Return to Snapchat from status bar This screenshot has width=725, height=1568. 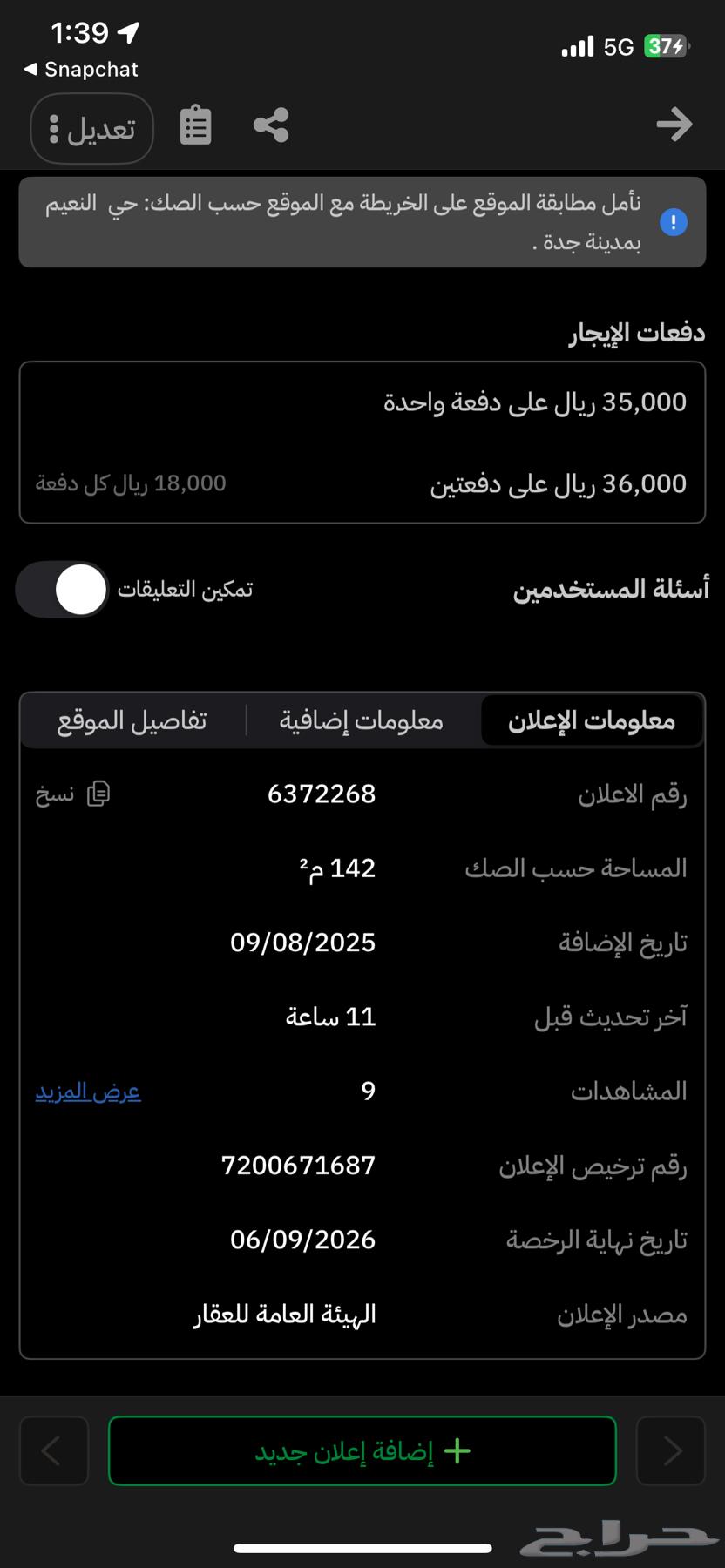tap(80, 70)
